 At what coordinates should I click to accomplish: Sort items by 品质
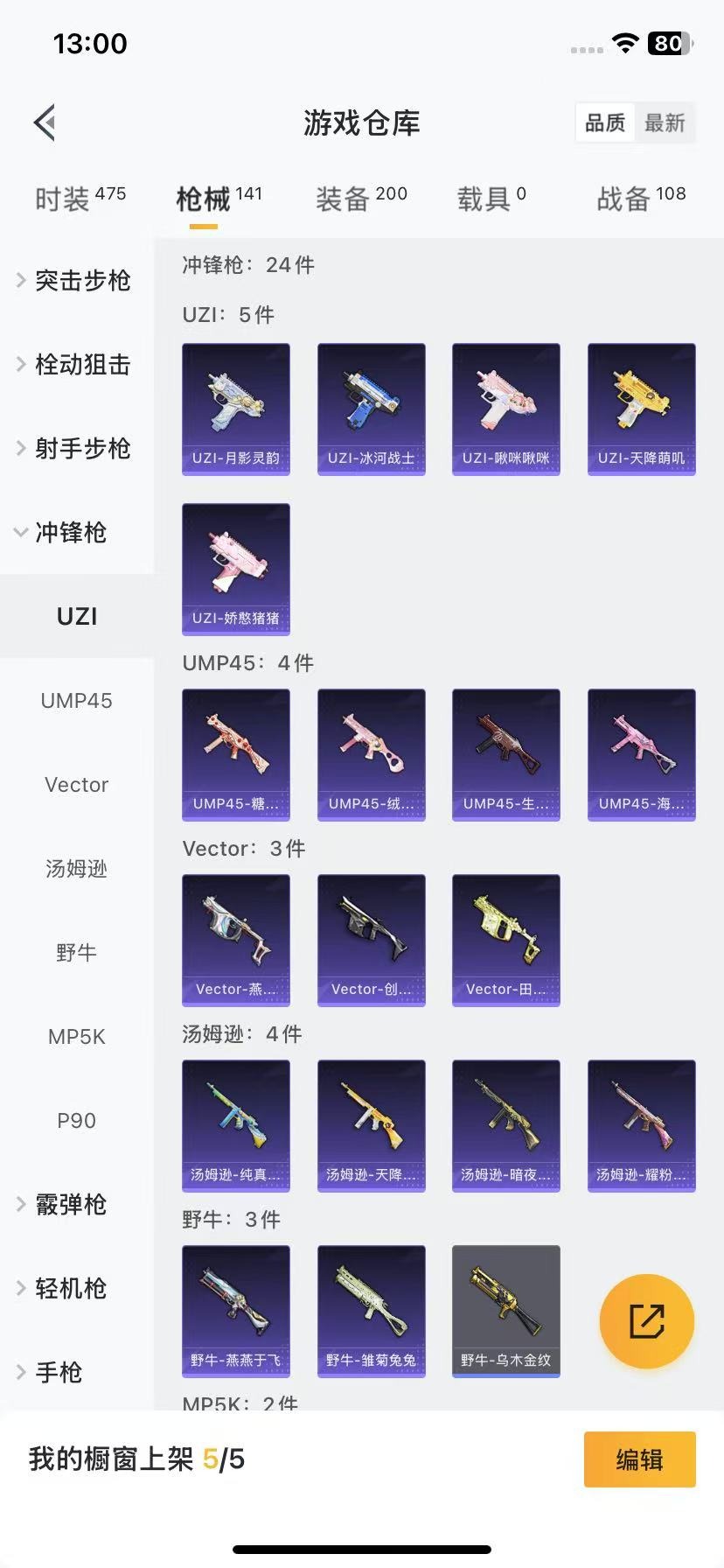click(x=605, y=122)
